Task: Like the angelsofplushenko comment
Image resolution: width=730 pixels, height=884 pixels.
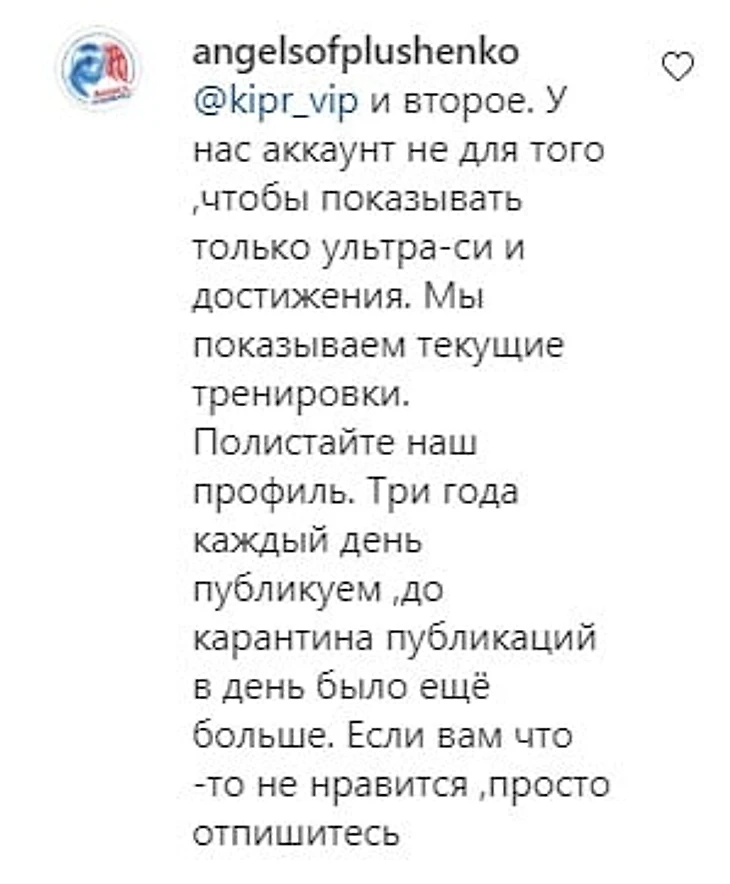Action: (x=679, y=67)
